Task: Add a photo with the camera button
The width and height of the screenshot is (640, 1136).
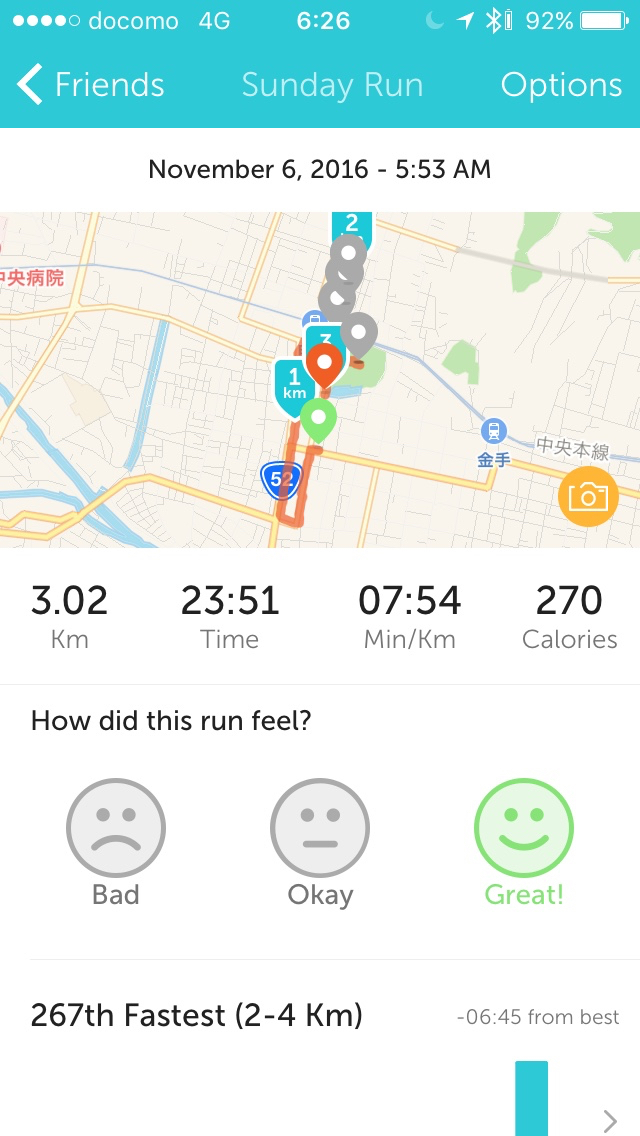Action: (588, 496)
